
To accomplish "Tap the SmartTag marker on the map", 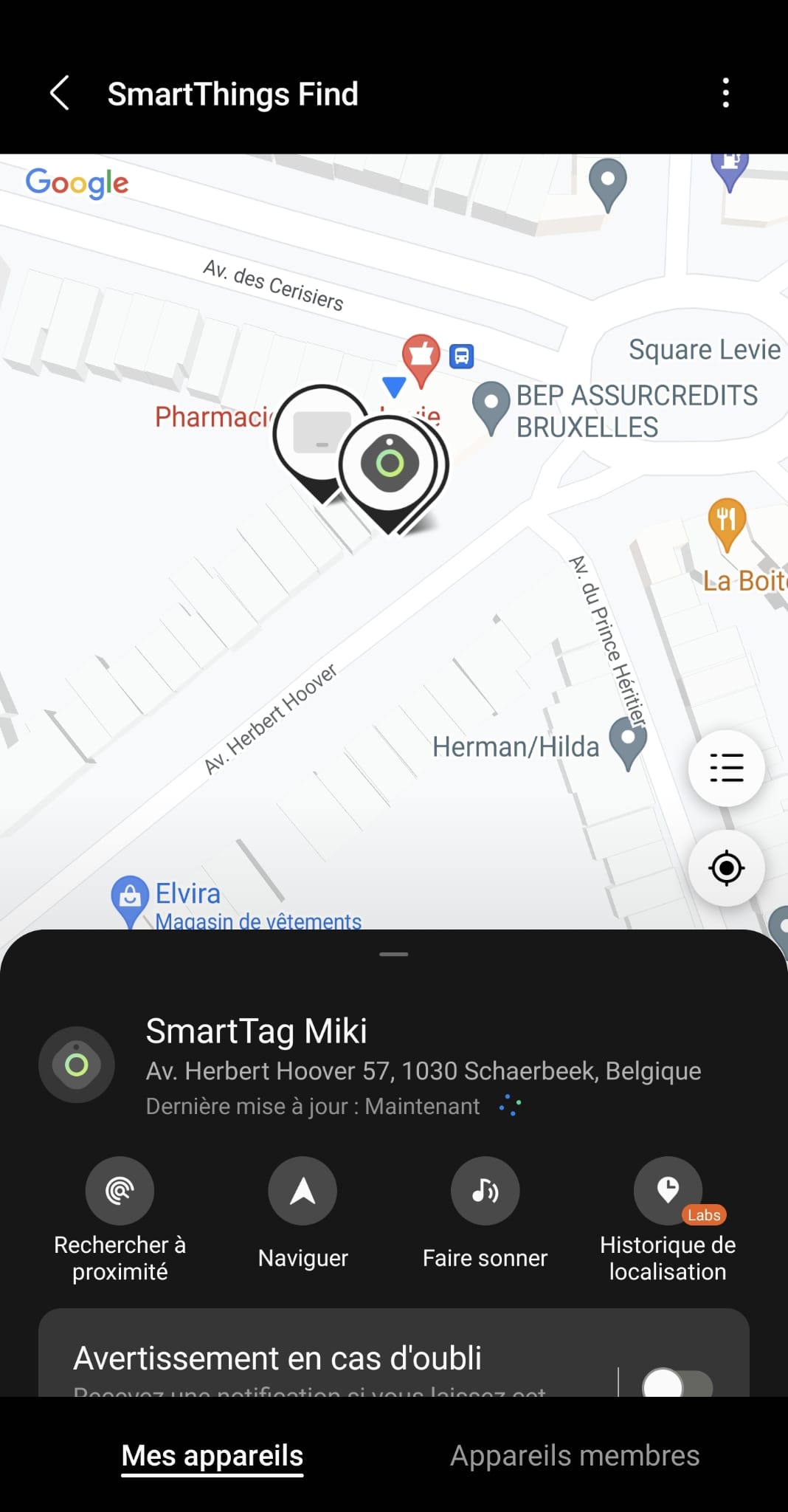I will [390, 465].
